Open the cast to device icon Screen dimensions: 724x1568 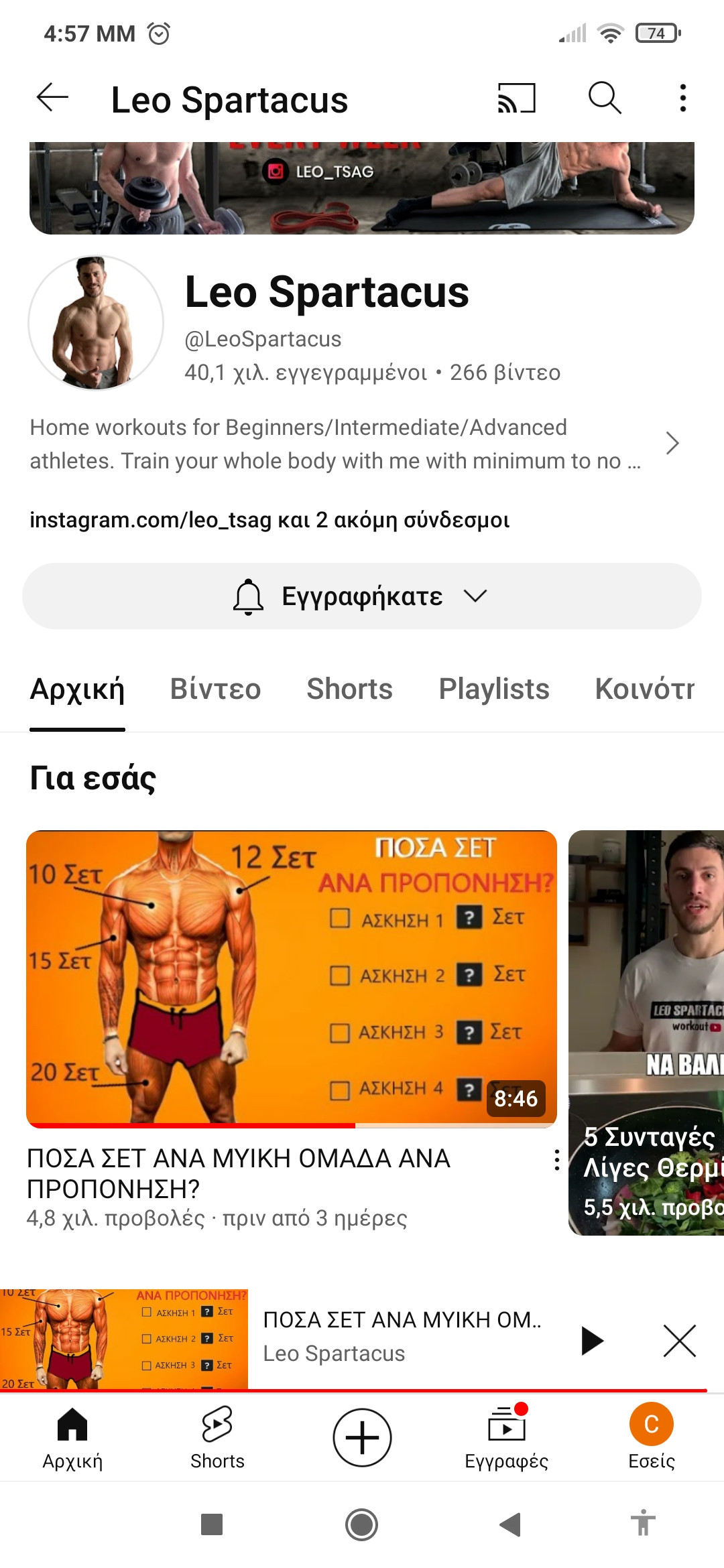pyautogui.click(x=516, y=99)
